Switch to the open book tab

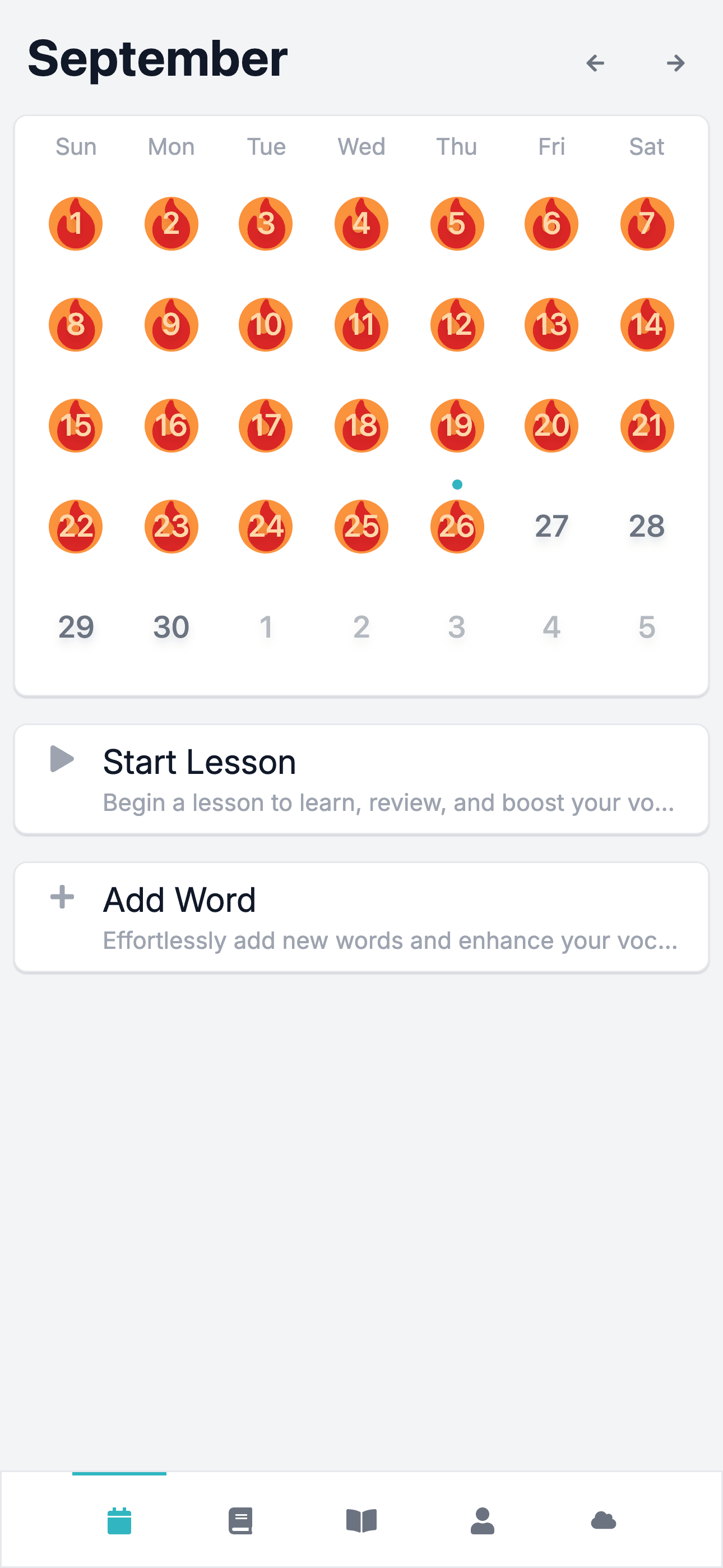click(361, 1520)
